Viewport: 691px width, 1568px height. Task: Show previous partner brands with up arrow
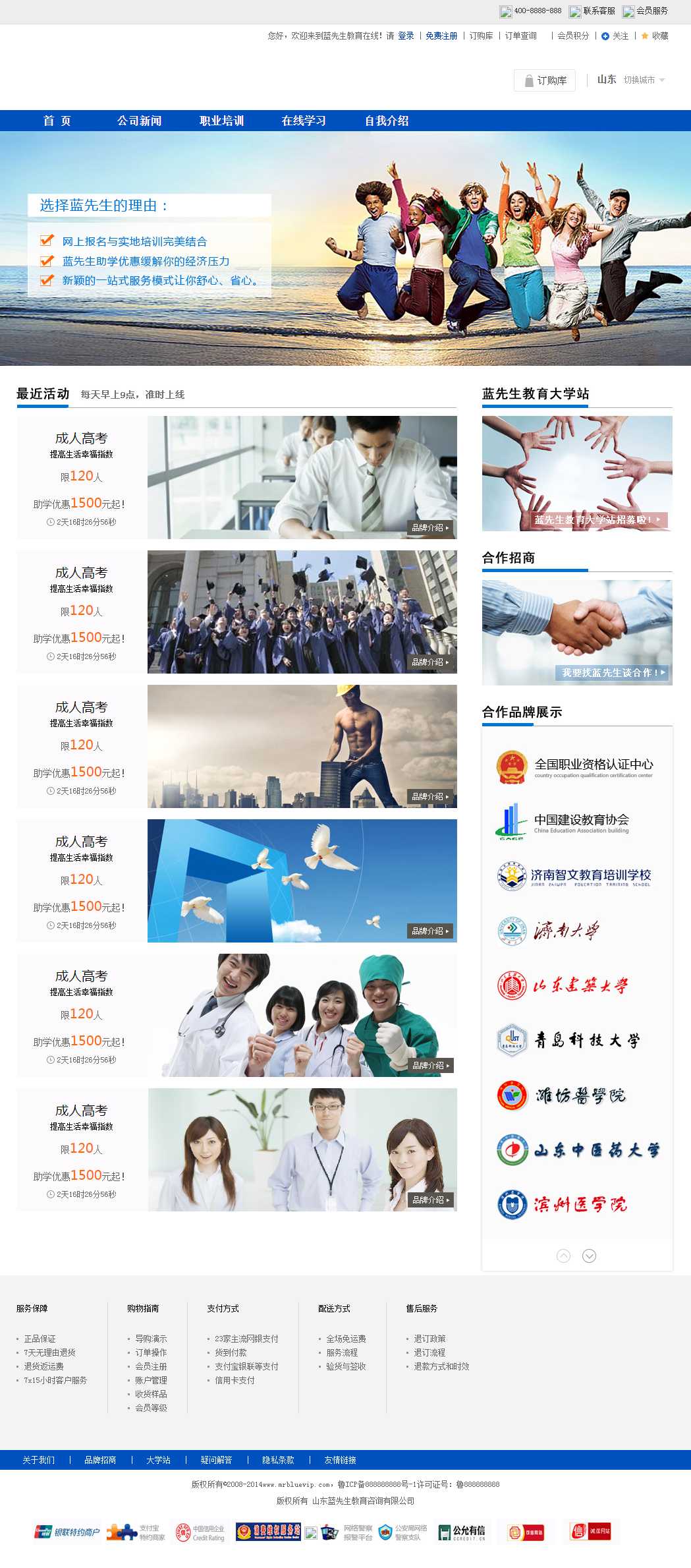564,1256
